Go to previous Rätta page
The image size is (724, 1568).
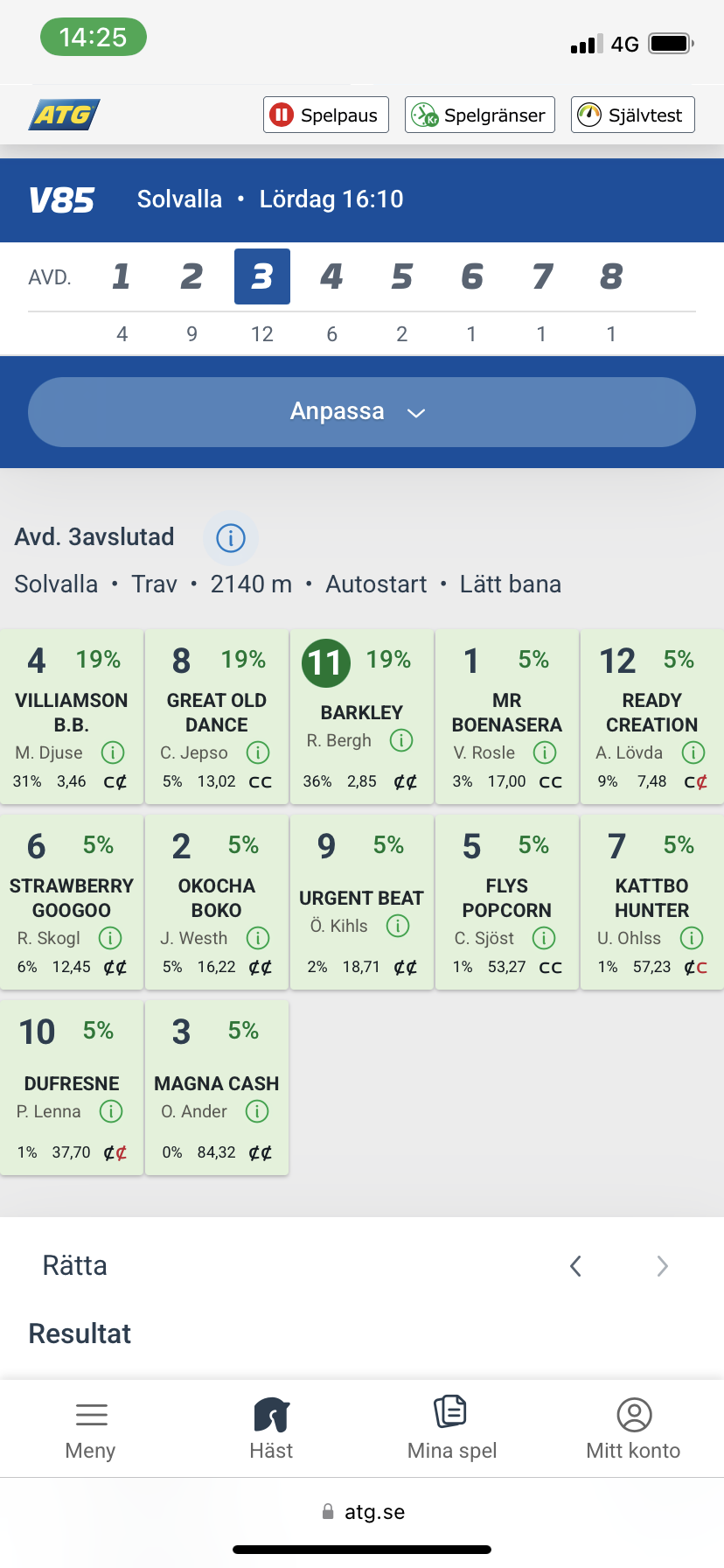(575, 1266)
